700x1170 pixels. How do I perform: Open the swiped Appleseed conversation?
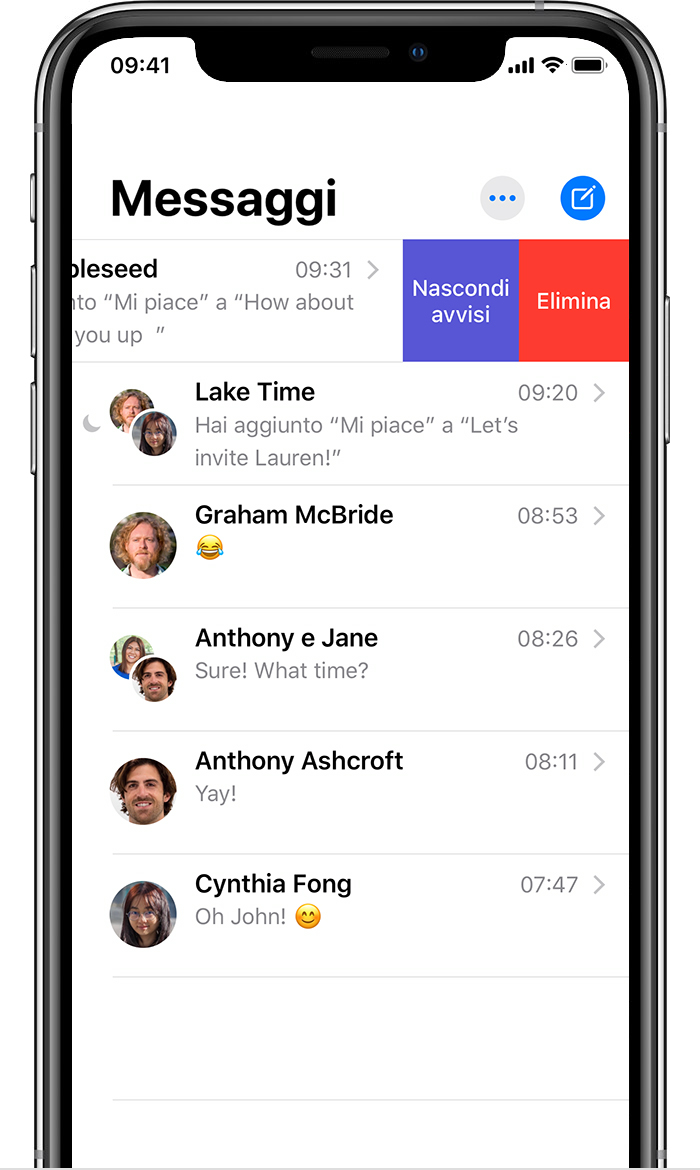click(x=230, y=301)
